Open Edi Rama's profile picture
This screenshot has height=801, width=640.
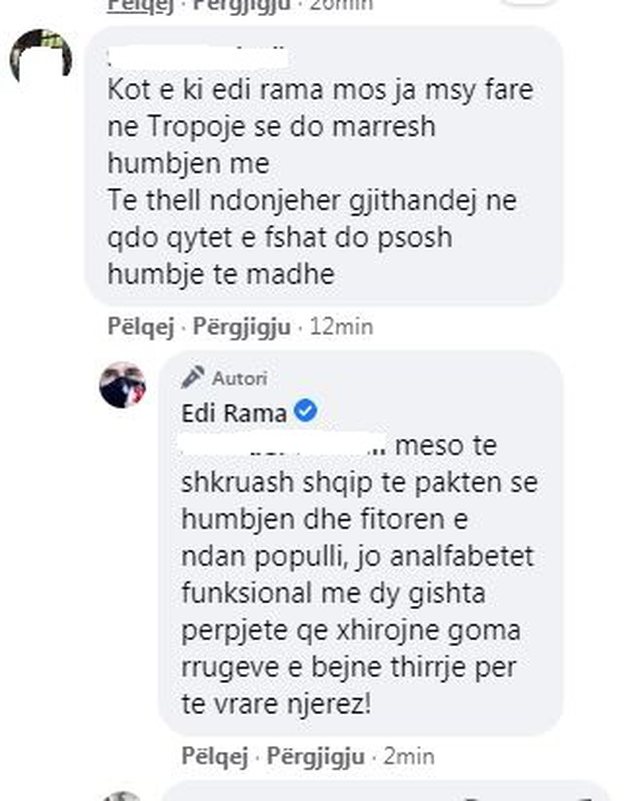pyautogui.click(x=123, y=385)
